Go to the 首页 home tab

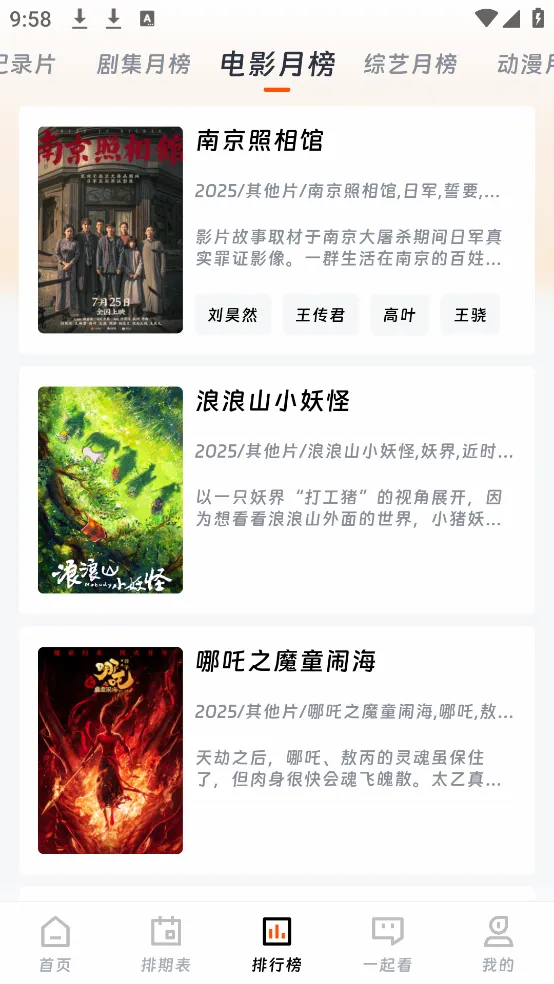point(55,943)
